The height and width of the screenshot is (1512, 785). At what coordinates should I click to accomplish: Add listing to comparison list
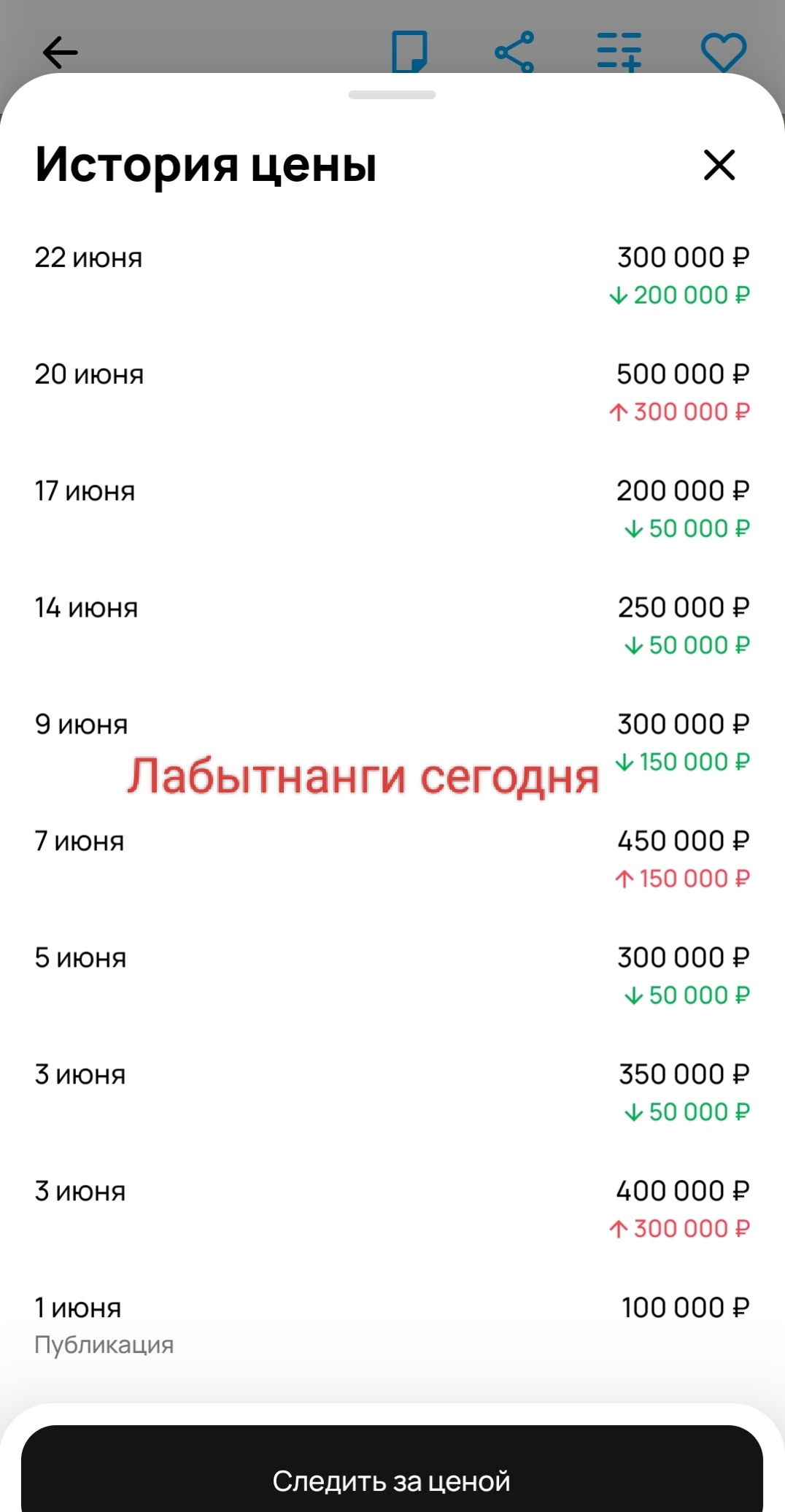coord(619,52)
